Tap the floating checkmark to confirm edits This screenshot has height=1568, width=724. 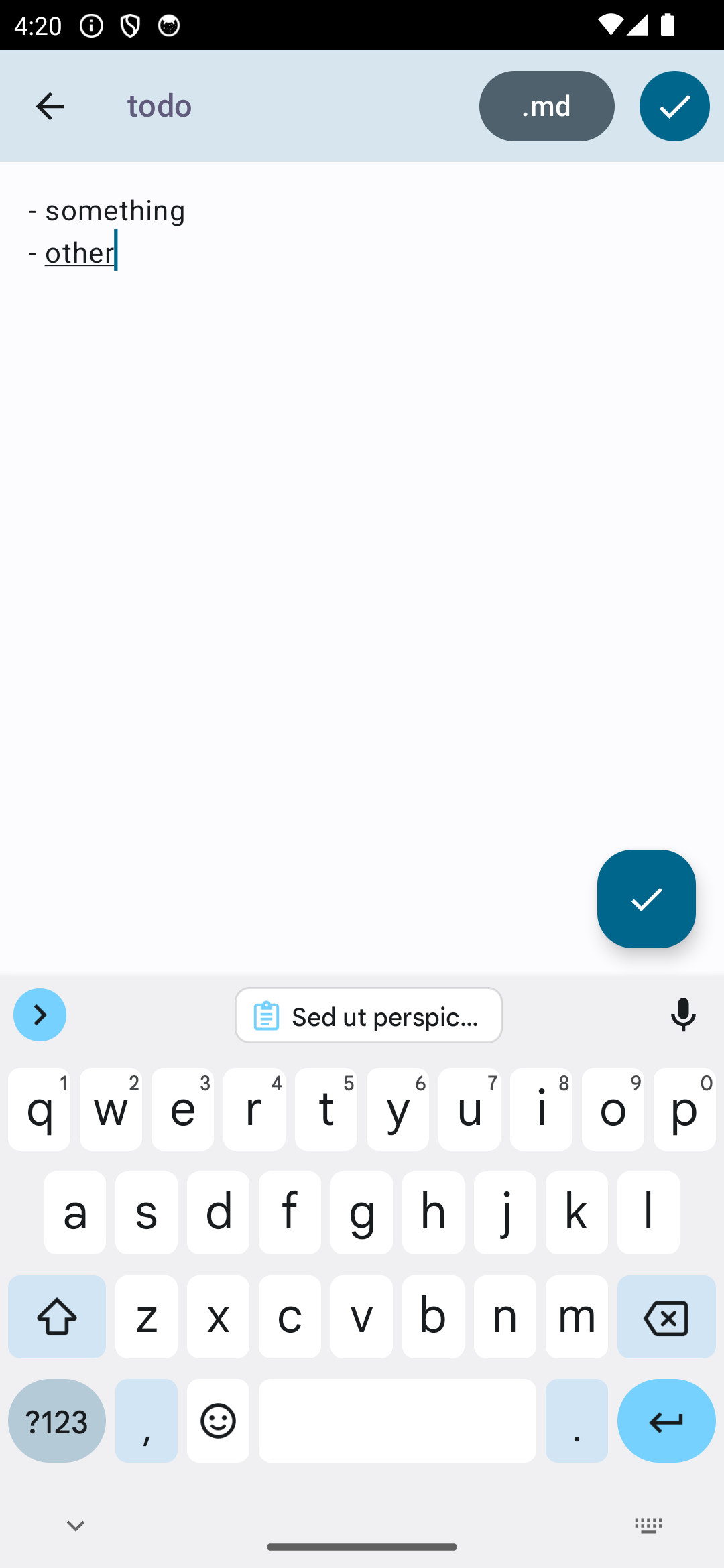[x=646, y=899]
